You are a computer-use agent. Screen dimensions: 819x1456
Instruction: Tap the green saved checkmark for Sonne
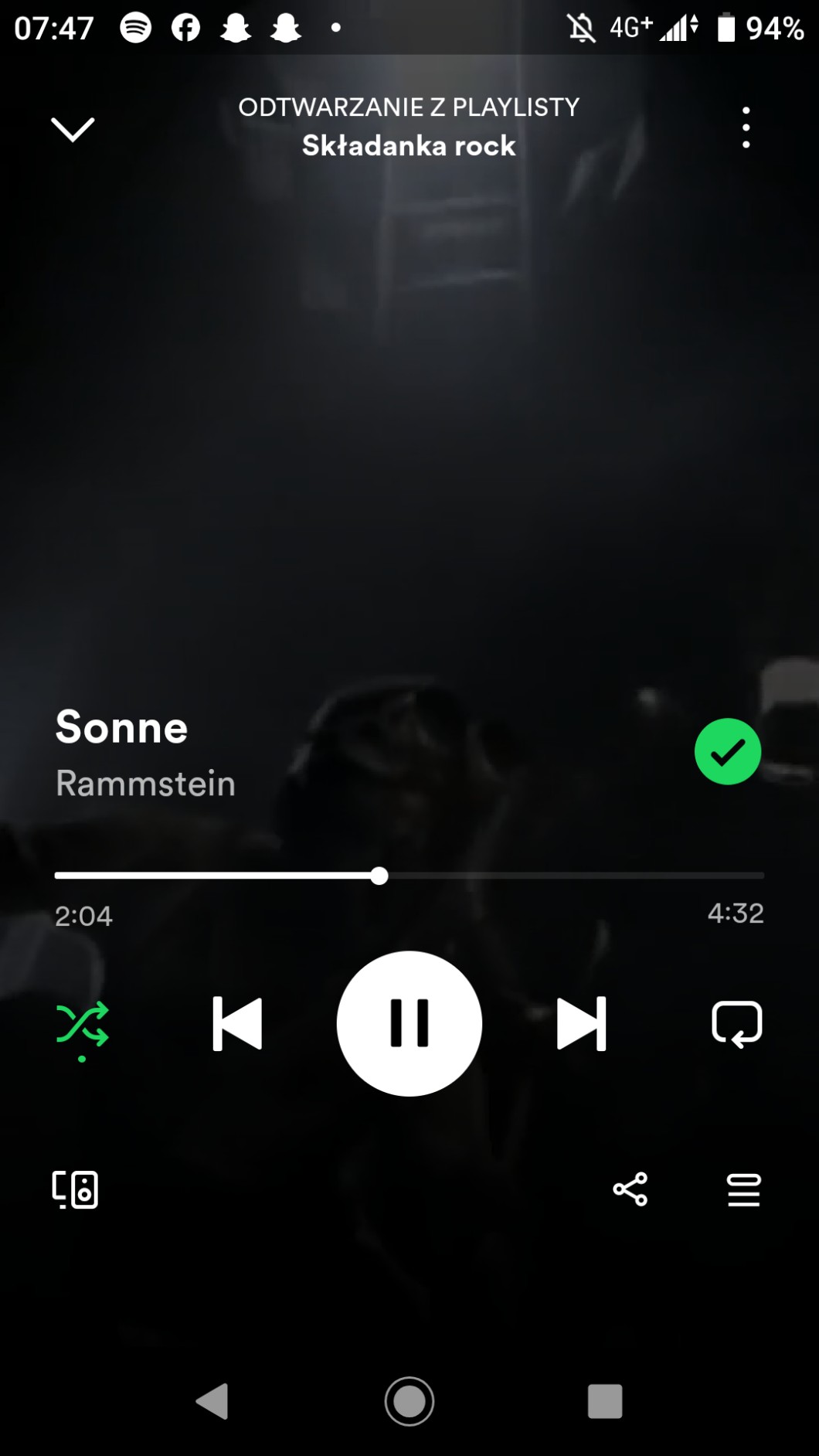(x=727, y=751)
